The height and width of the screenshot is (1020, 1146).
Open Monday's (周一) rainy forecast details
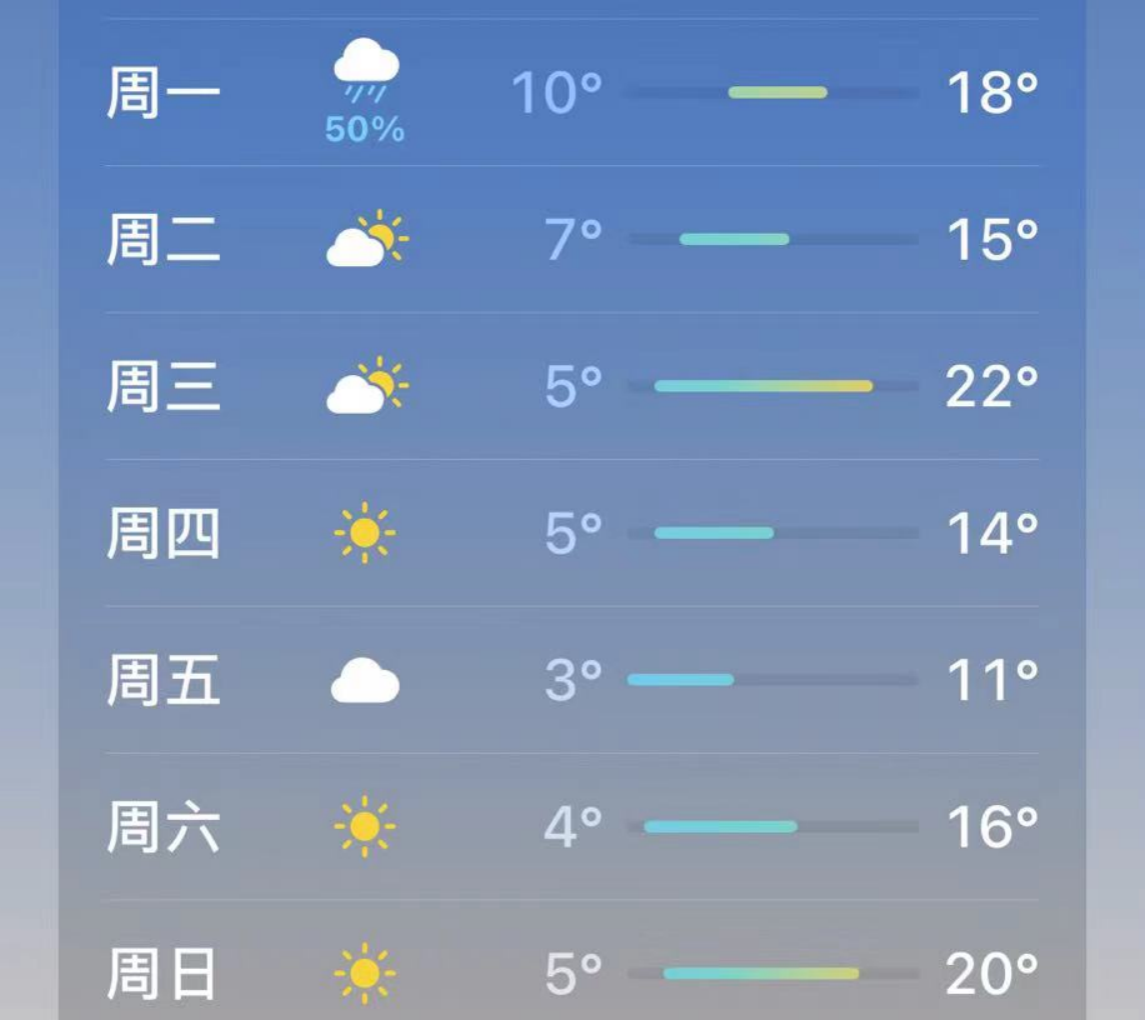tap(572, 92)
